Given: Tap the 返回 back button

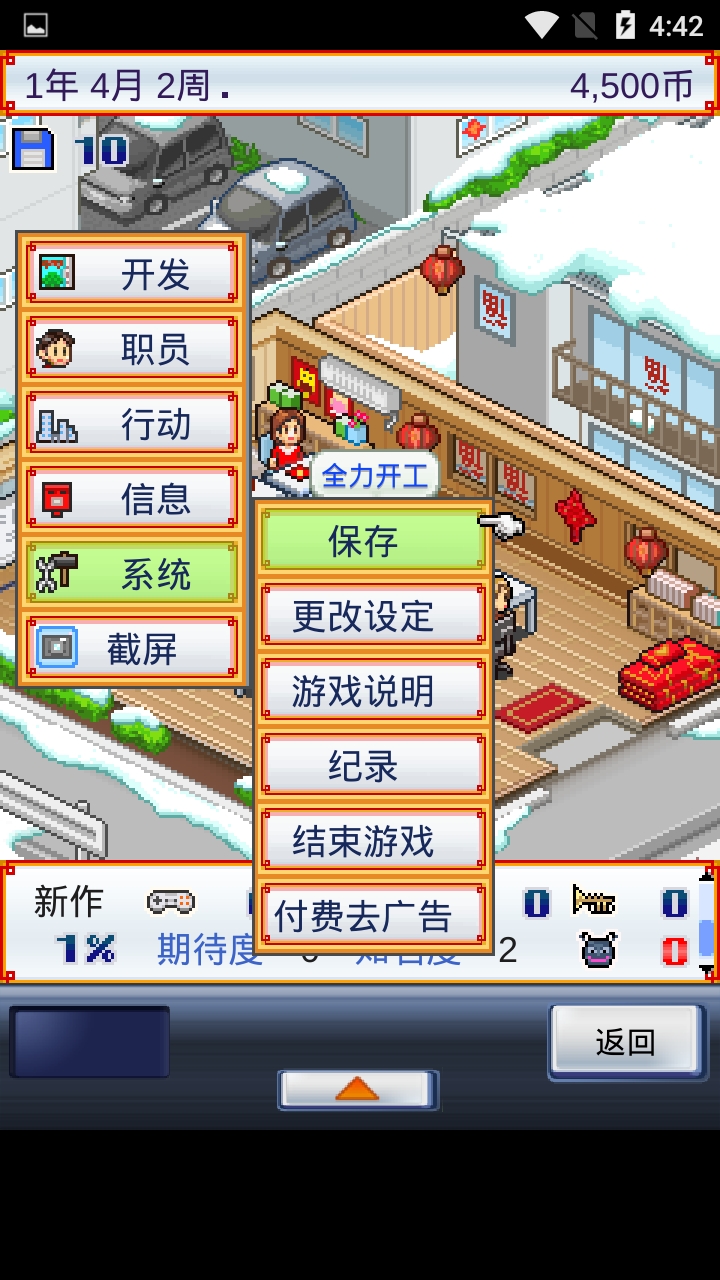Looking at the screenshot, I should (x=626, y=1042).
